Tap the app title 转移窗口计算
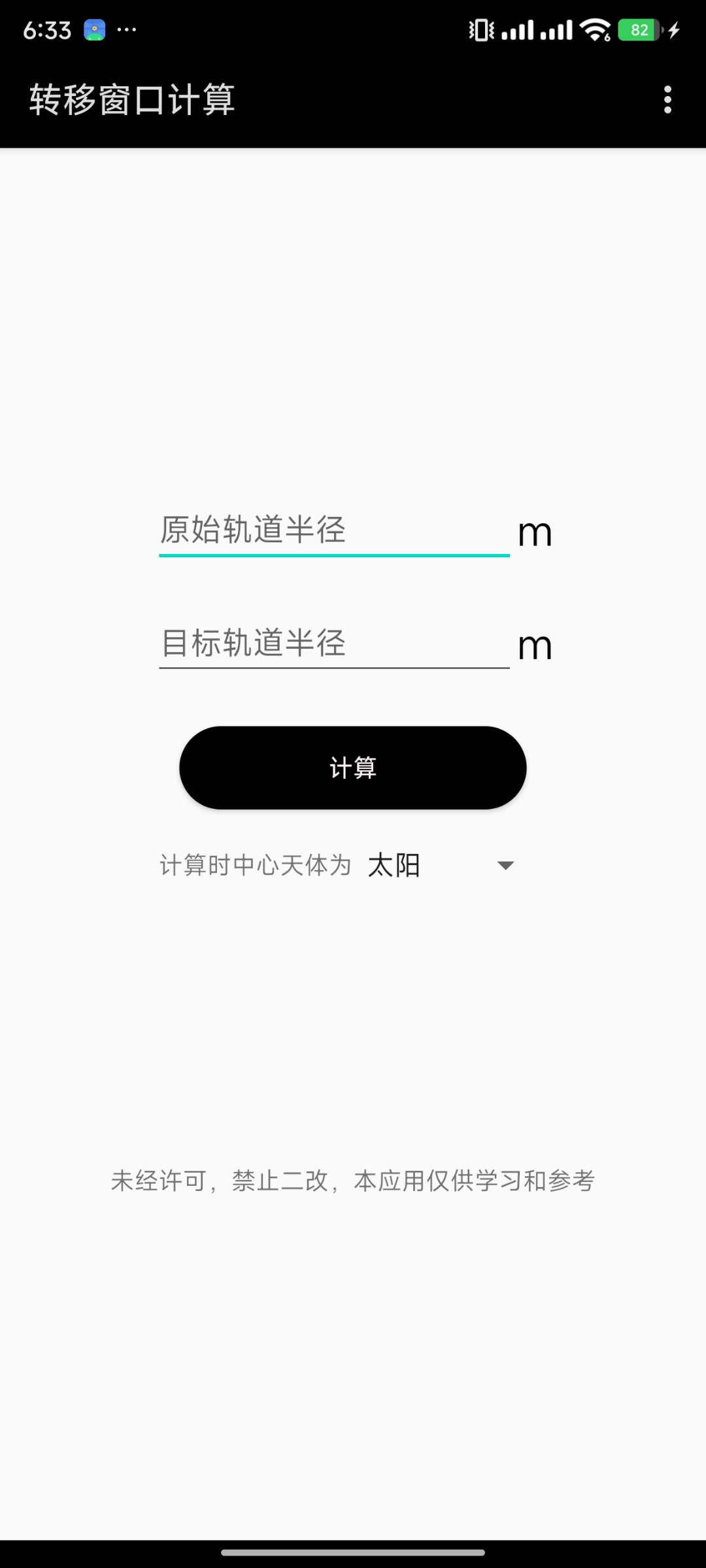Image resolution: width=706 pixels, height=1568 pixels. 132,101
